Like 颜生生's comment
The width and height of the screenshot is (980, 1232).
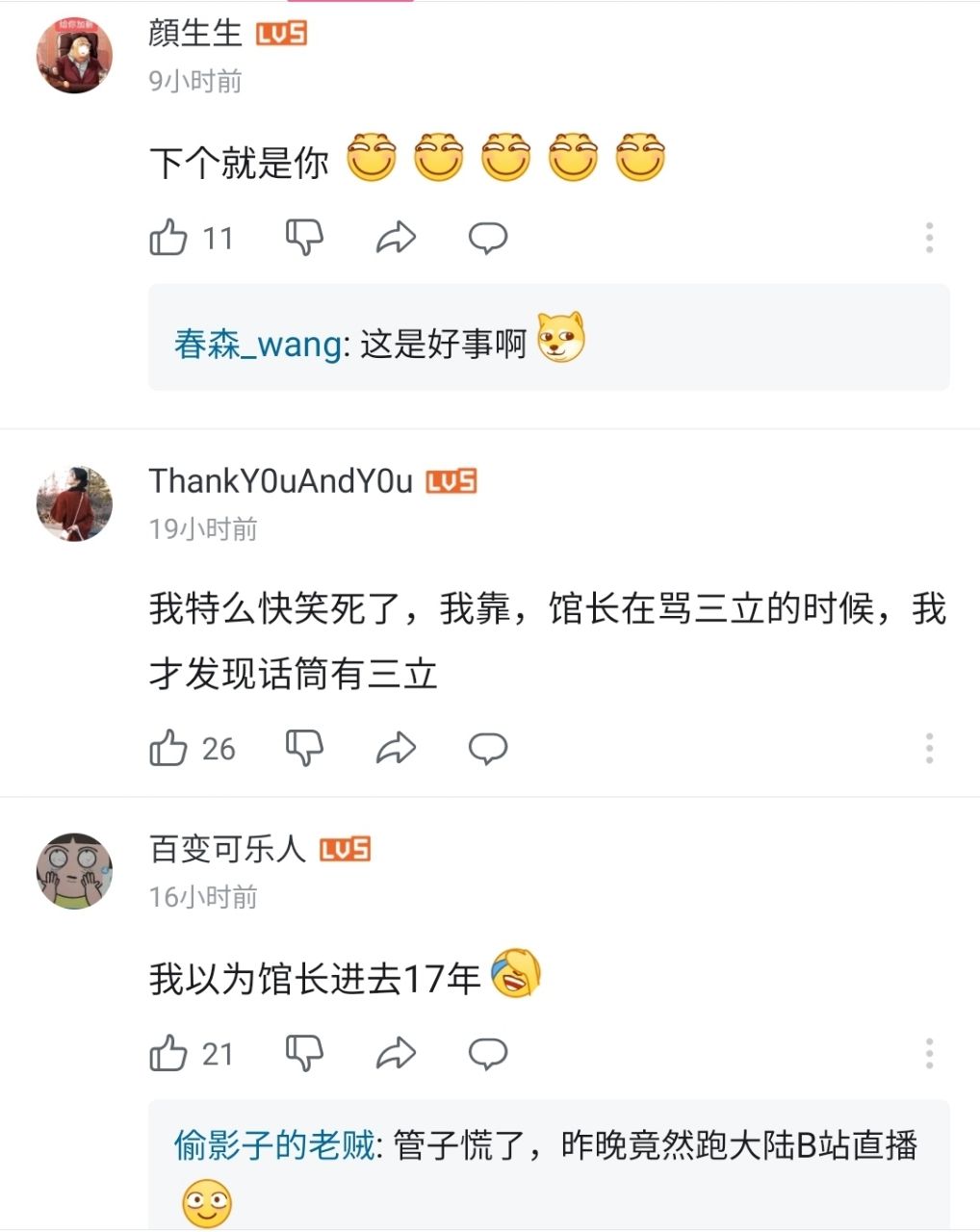pyautogui.click(x=168, y=238)
